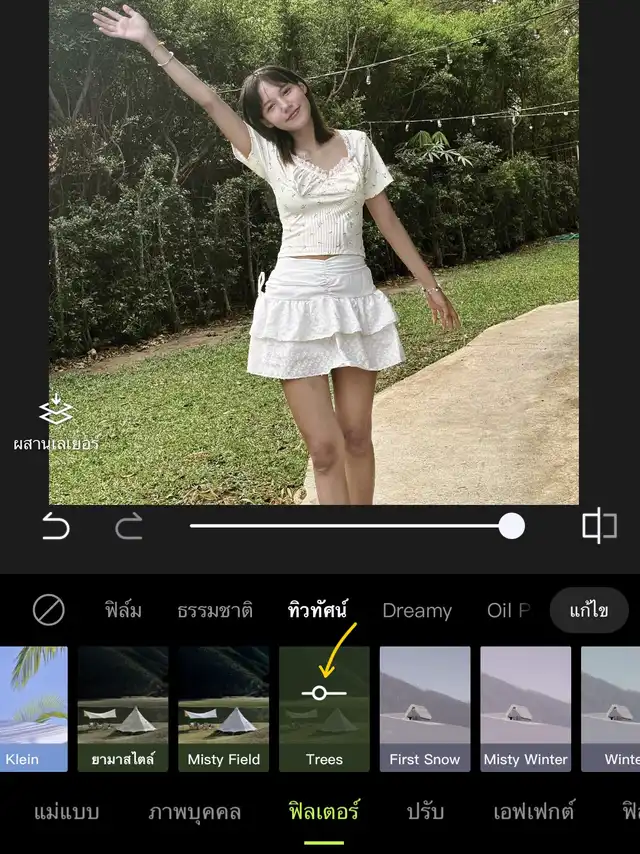The height and width of the screenshot is (854, 640).
Task: Redo the last edit
Action: click(x=129, y=526)
